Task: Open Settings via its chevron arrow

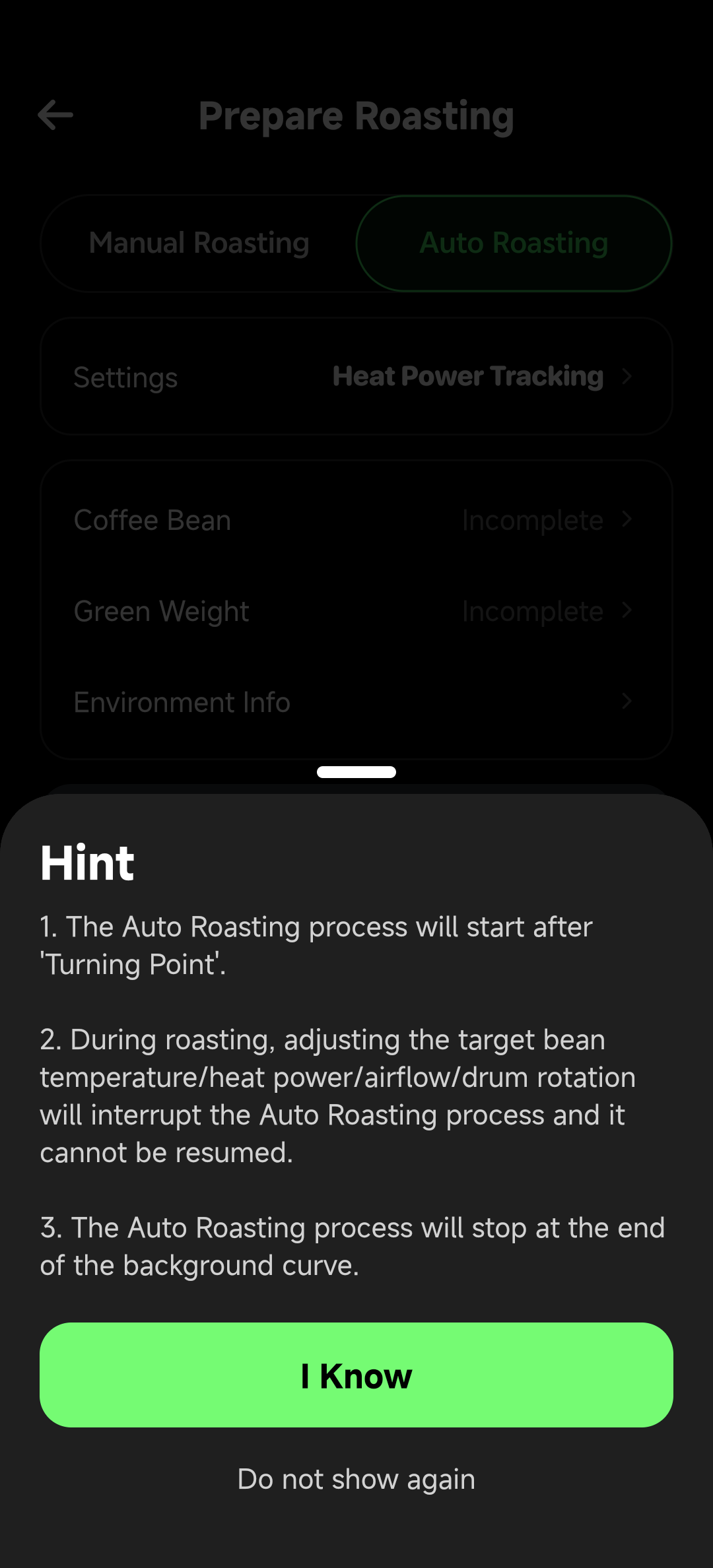Action: tap(626, 376)
